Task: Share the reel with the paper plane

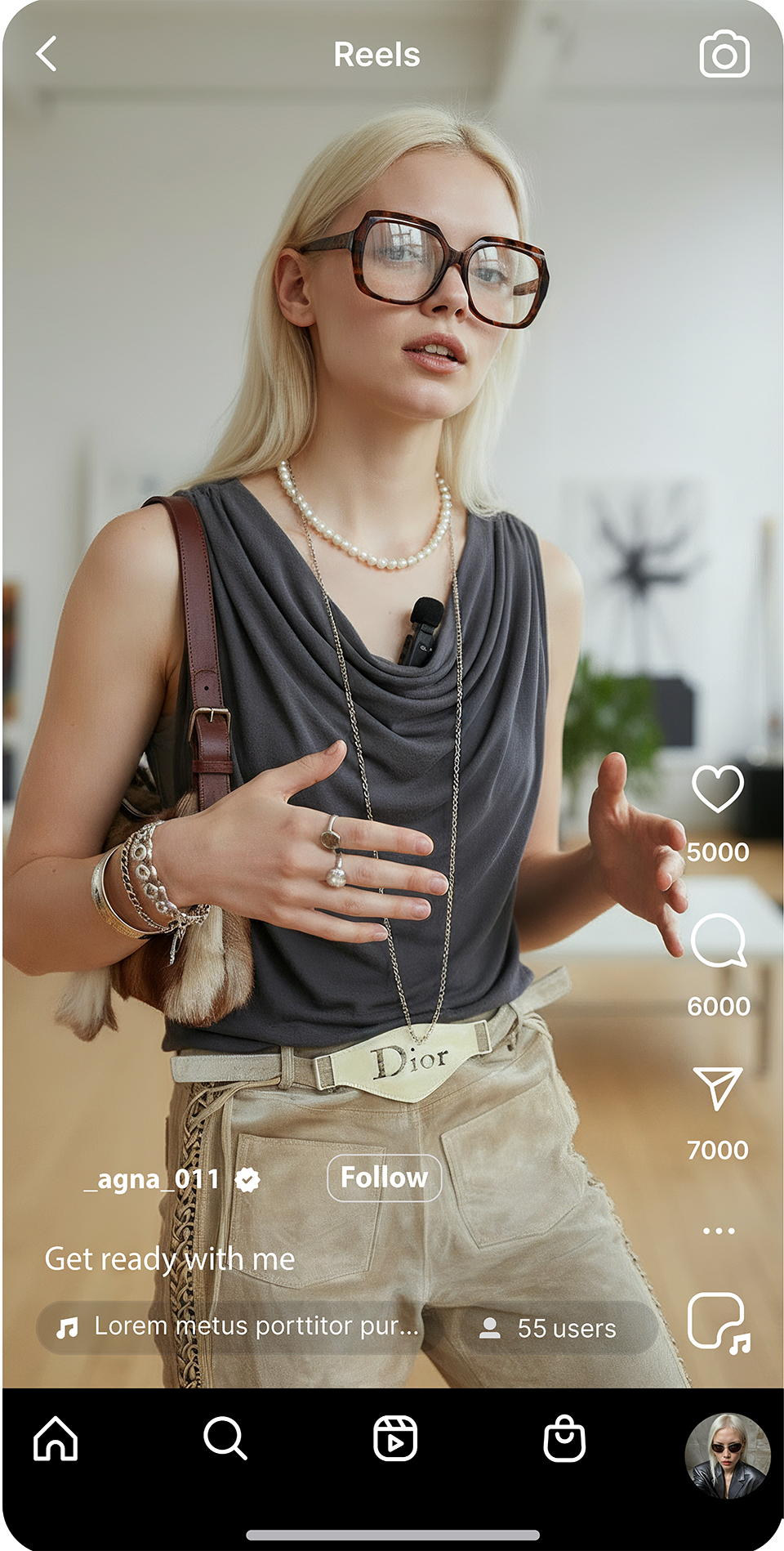Action: 717,1088
